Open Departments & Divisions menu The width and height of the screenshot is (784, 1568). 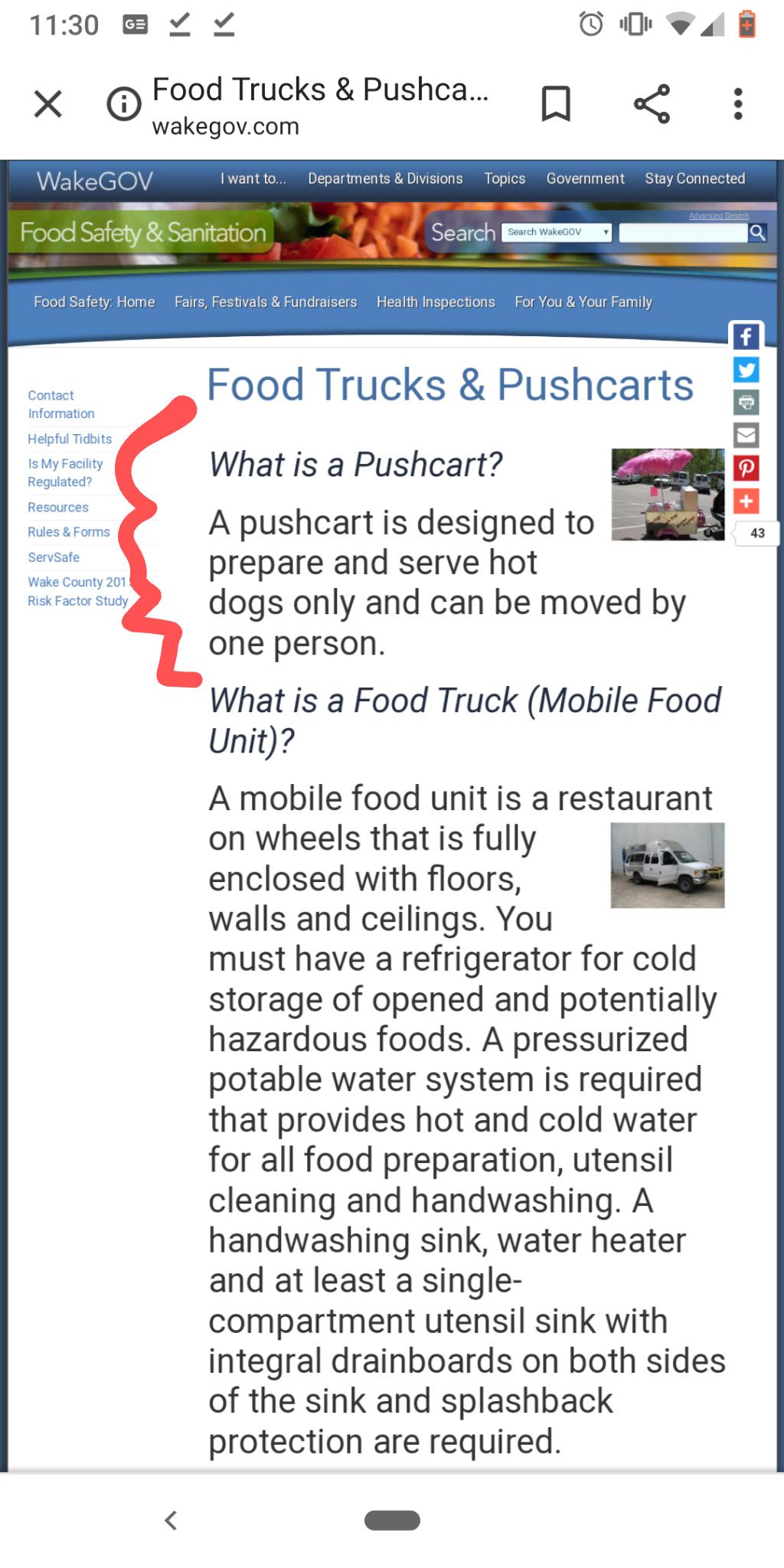tap(385, 178)
